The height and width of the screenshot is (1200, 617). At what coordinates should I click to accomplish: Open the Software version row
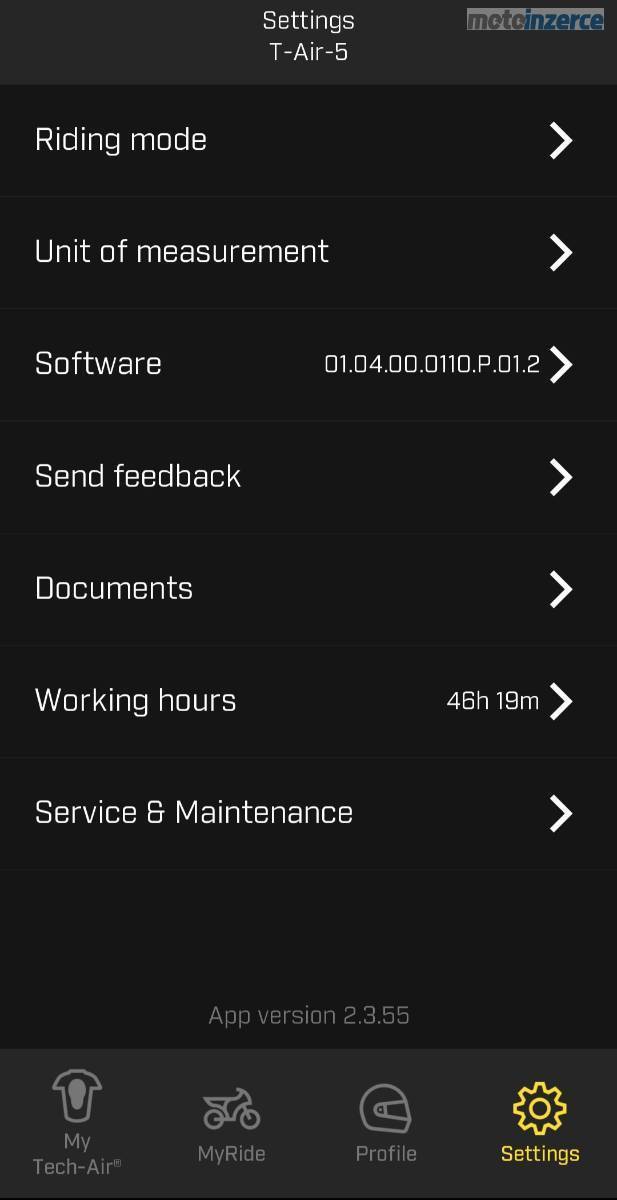308,364
